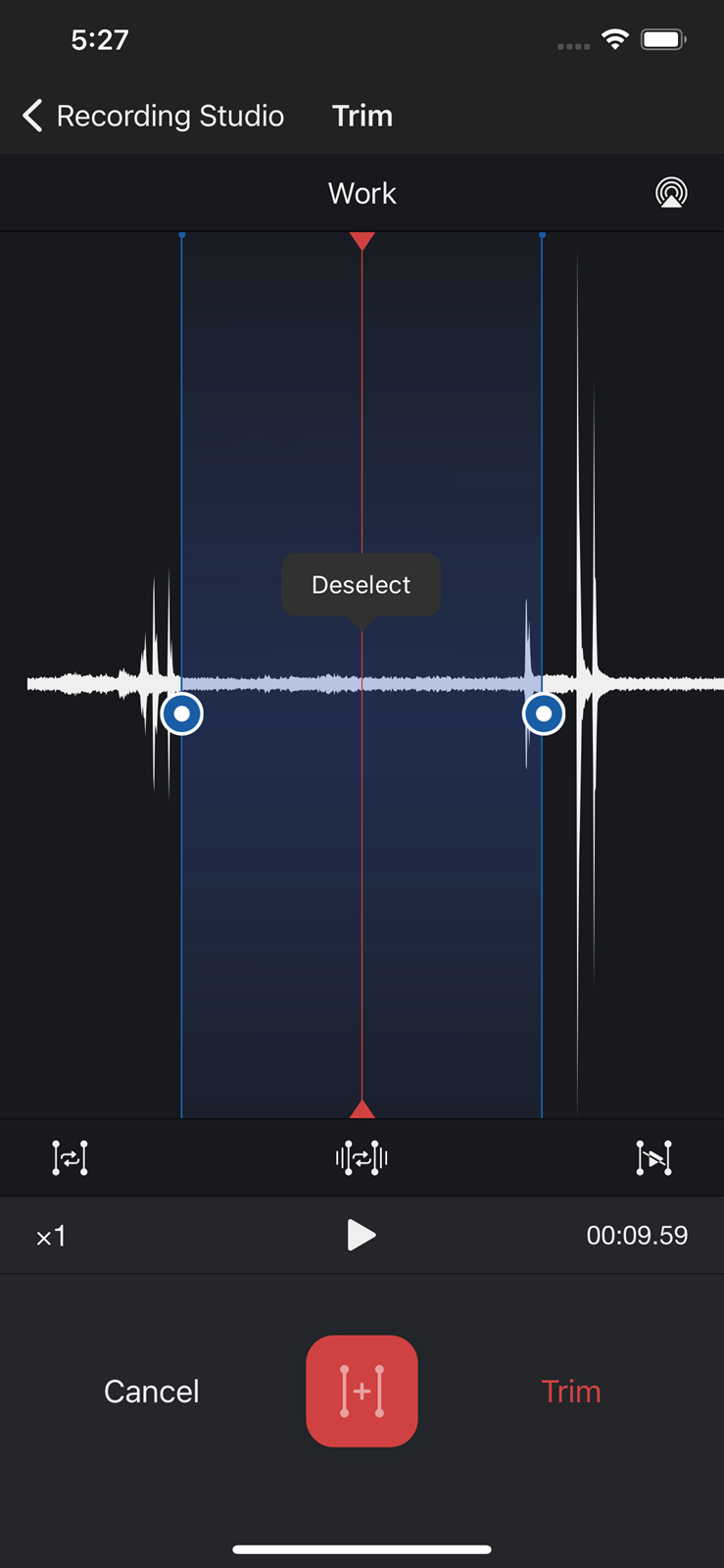Go back to Recording Studio
The height and width of the screenshot is (1568, 724).
(x=154, y=116)
